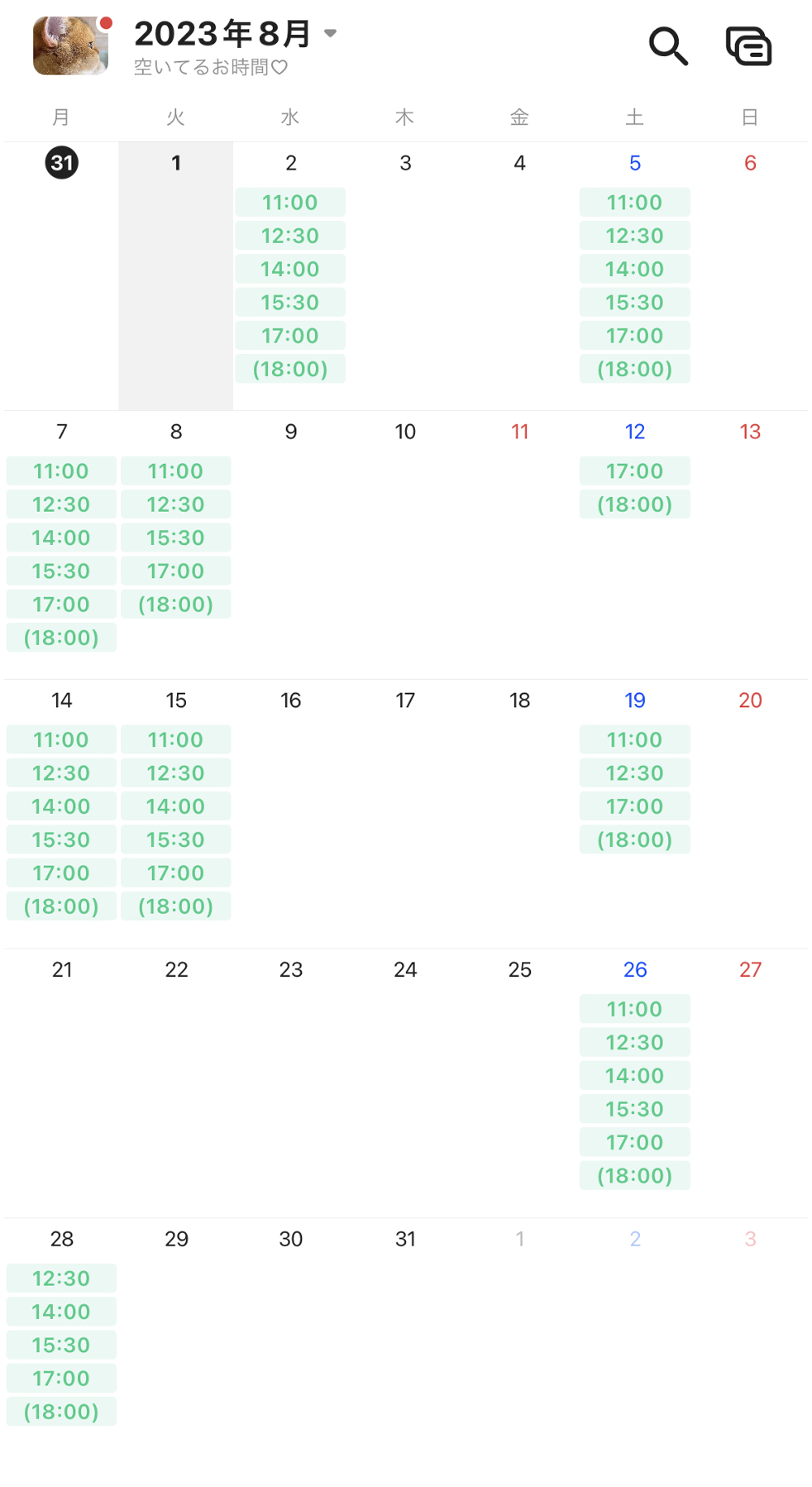Open the 12:30 slot on August 28
812x1487 pixels.
point(61,1278)
